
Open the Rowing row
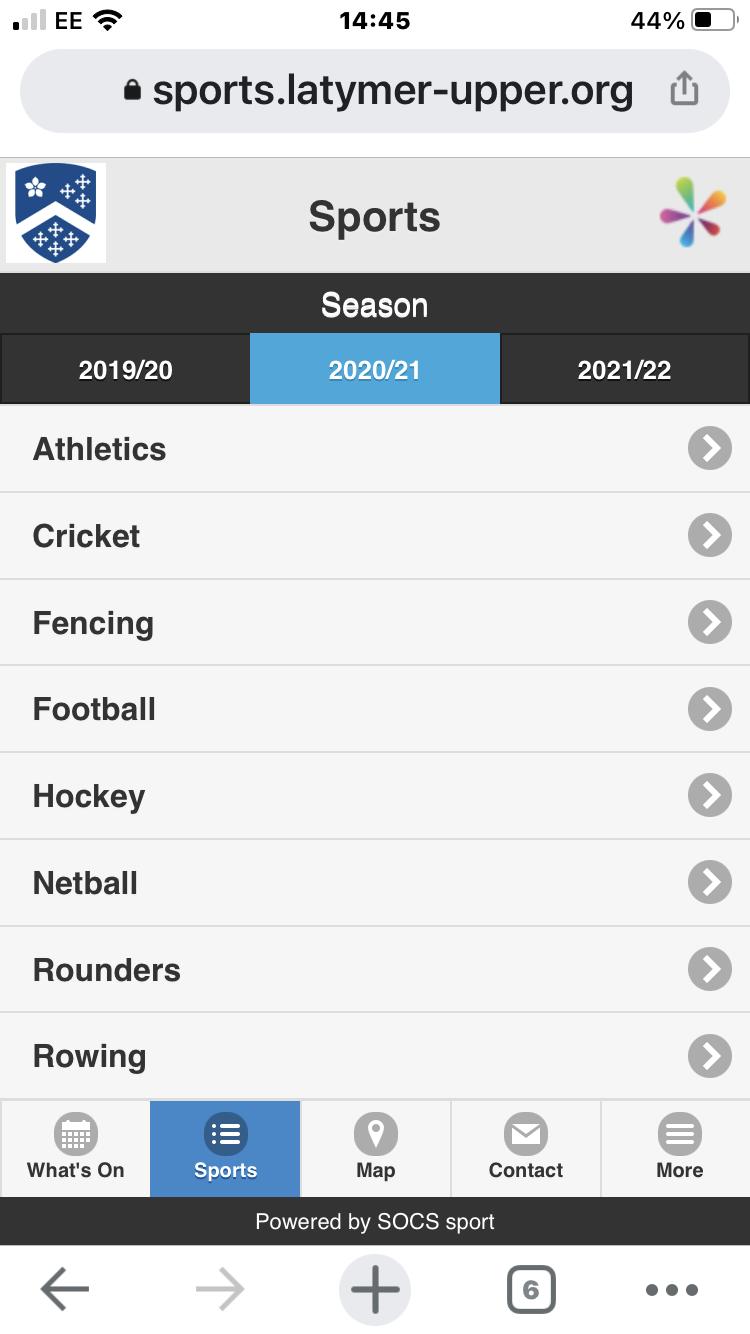coord(375,1056)
